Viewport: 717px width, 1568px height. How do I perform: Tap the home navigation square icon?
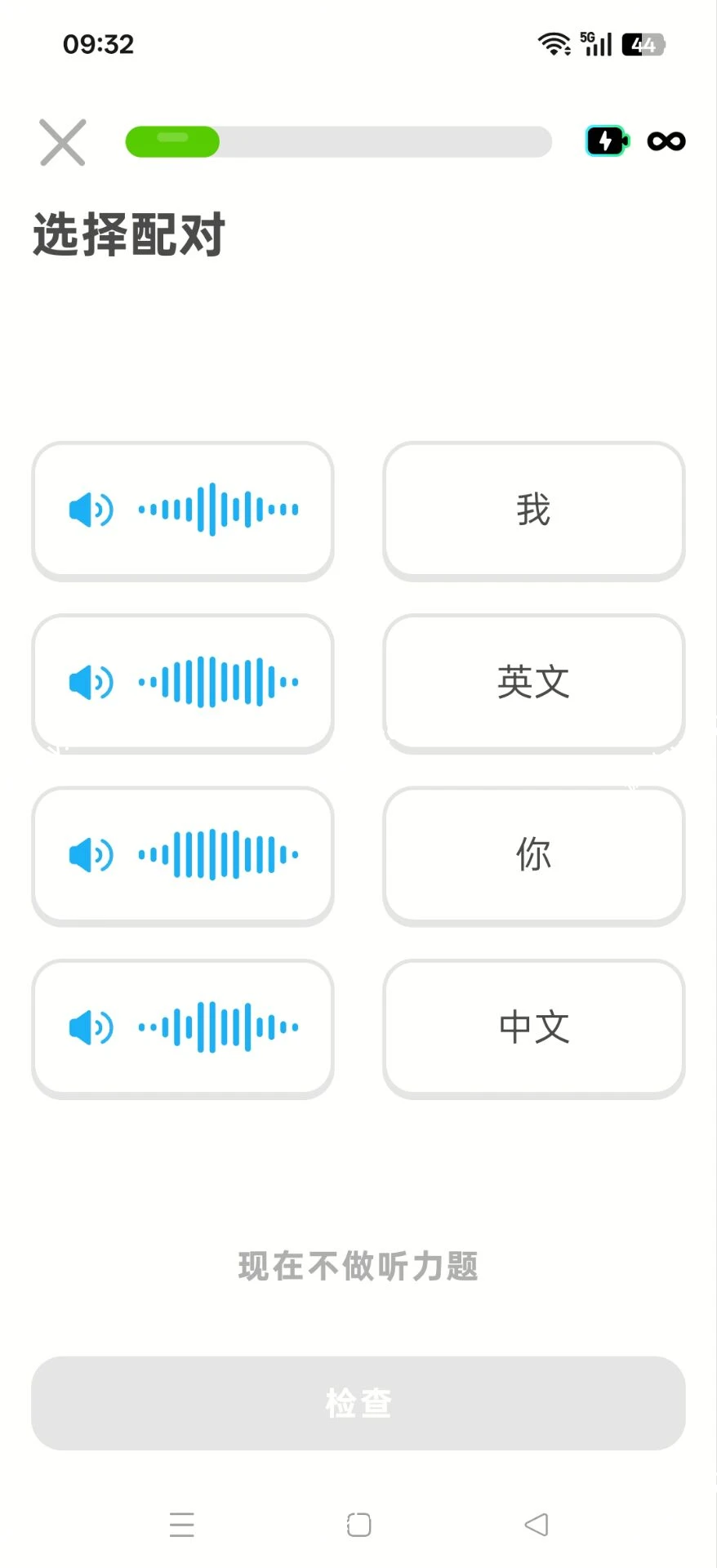[358, 1524]
